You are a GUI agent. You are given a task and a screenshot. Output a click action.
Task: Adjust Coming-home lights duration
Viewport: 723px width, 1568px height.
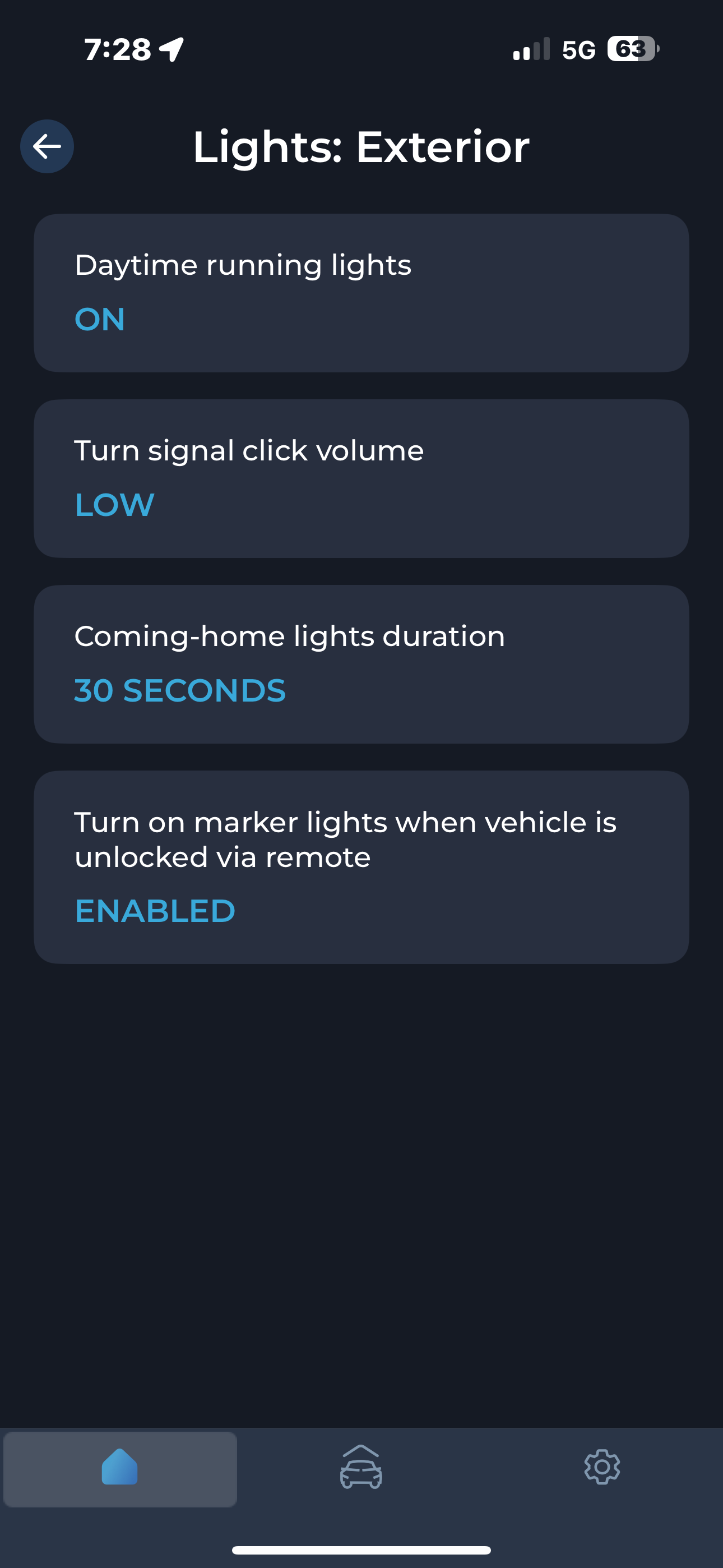[361, 664]
